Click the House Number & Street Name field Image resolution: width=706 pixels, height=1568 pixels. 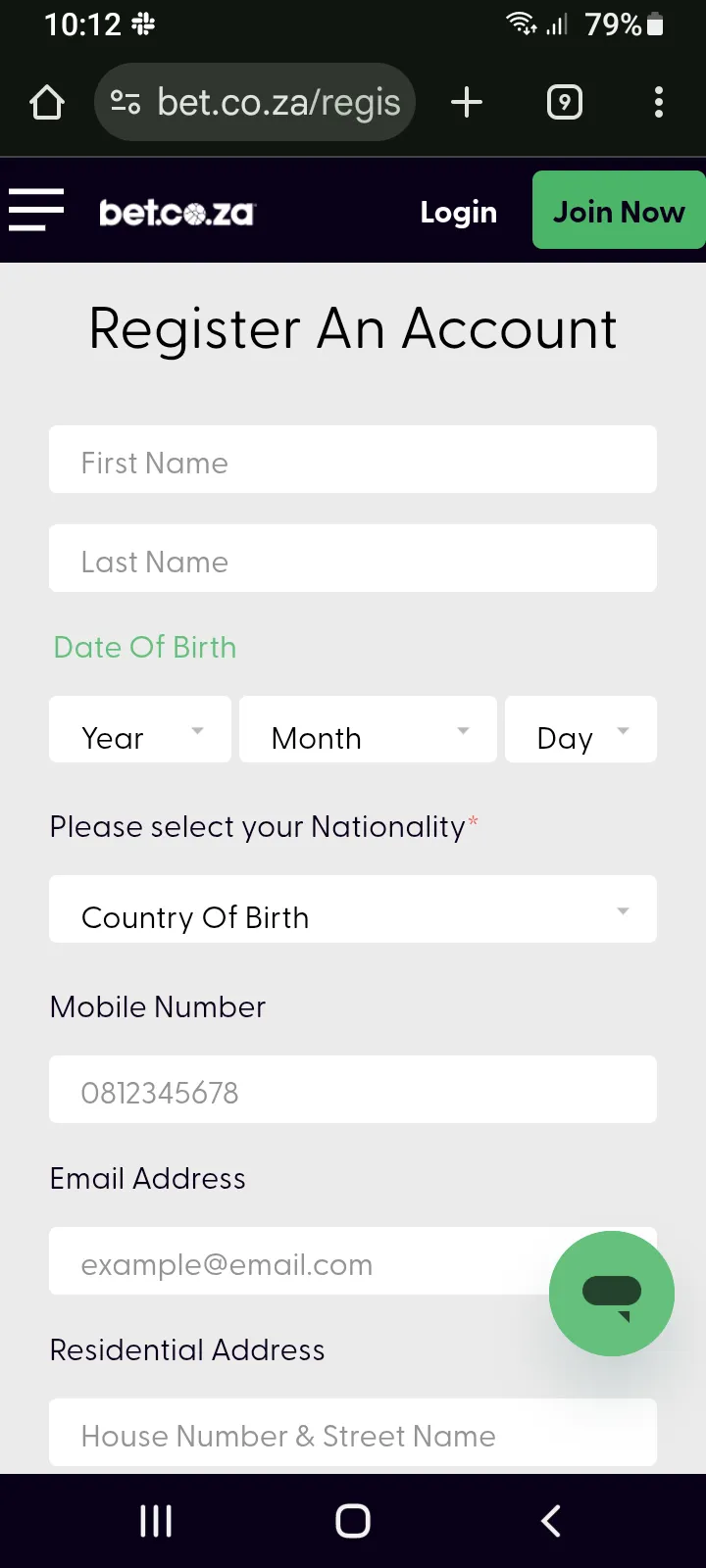click(353, 1432)
